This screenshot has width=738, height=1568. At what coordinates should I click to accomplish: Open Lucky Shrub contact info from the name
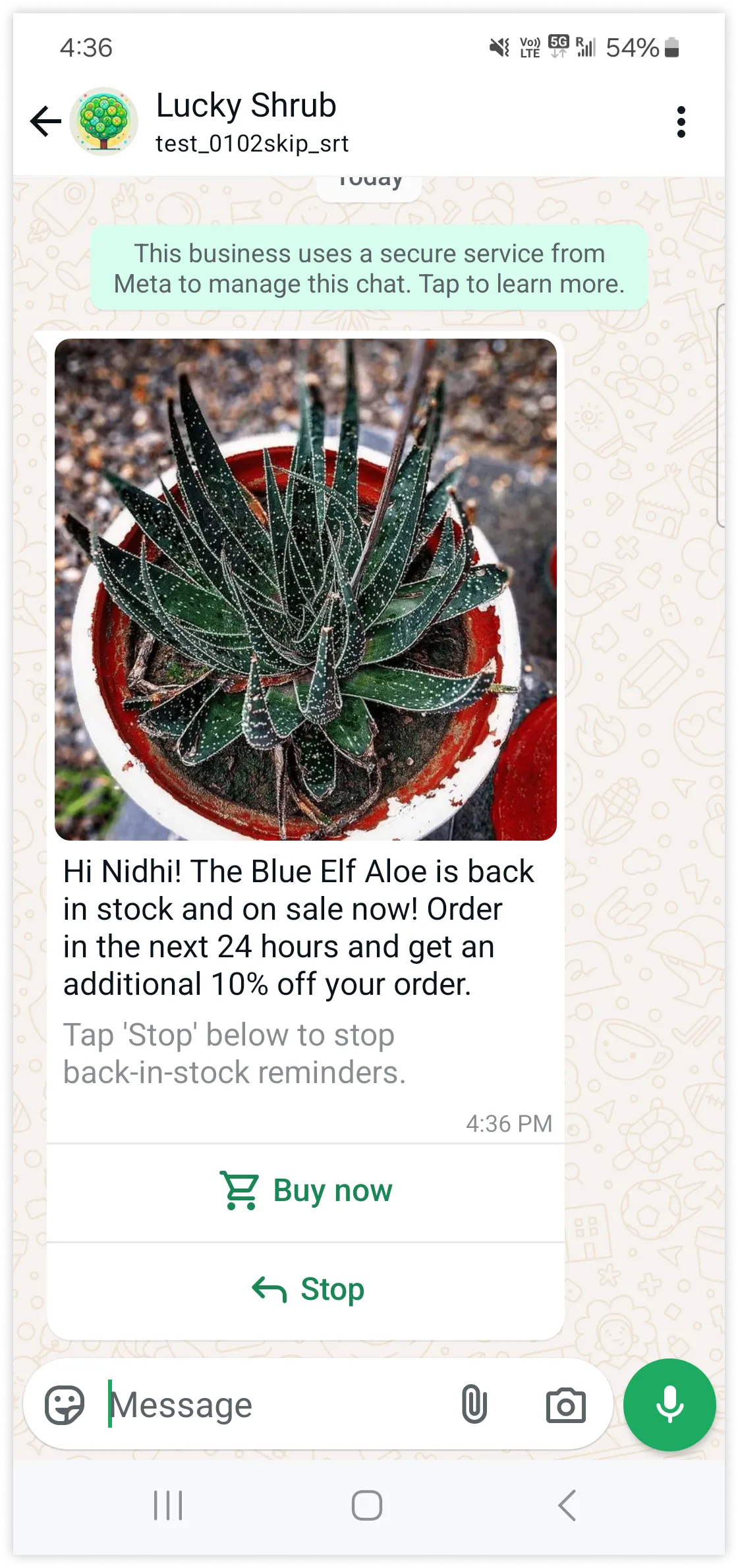246,107
